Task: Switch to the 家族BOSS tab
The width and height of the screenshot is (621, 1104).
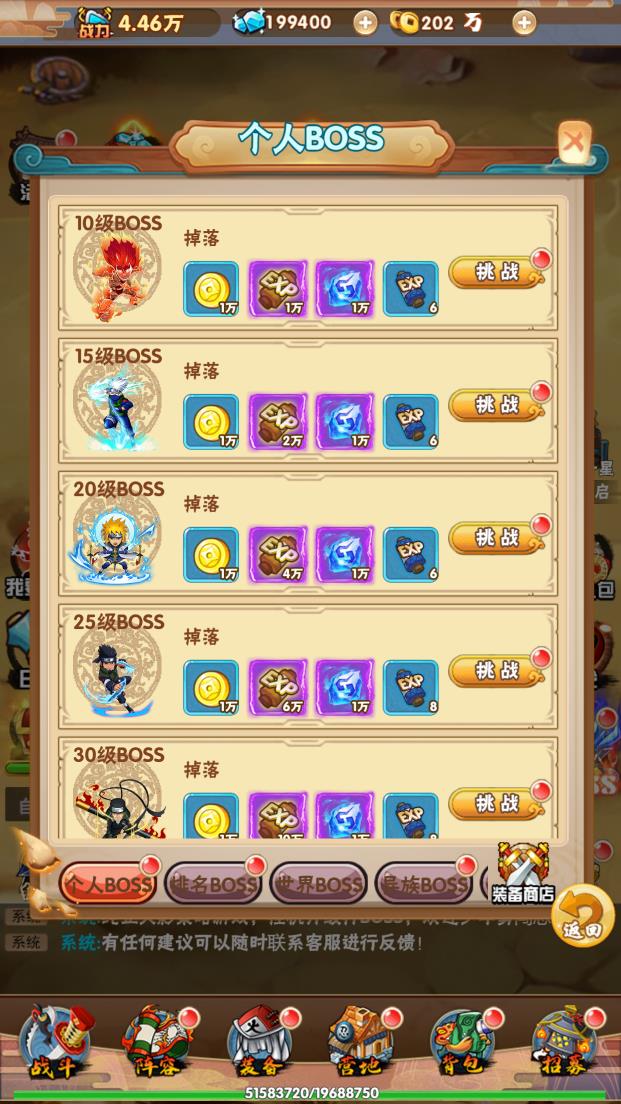Action: [423, 884]
